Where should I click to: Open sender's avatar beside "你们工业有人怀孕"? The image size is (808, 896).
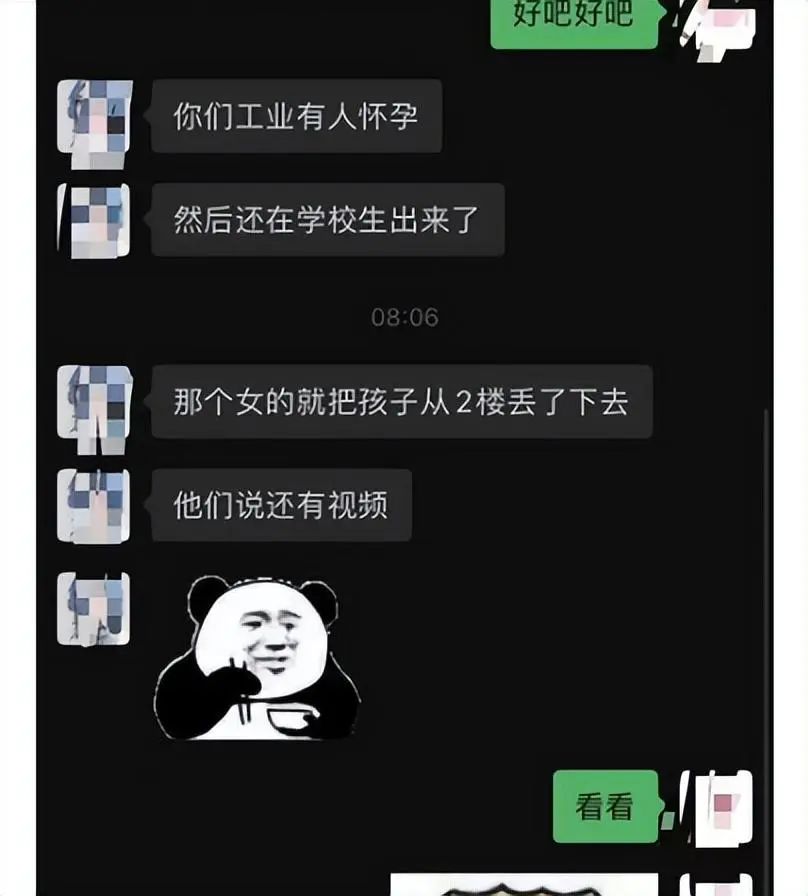point(95,117)
